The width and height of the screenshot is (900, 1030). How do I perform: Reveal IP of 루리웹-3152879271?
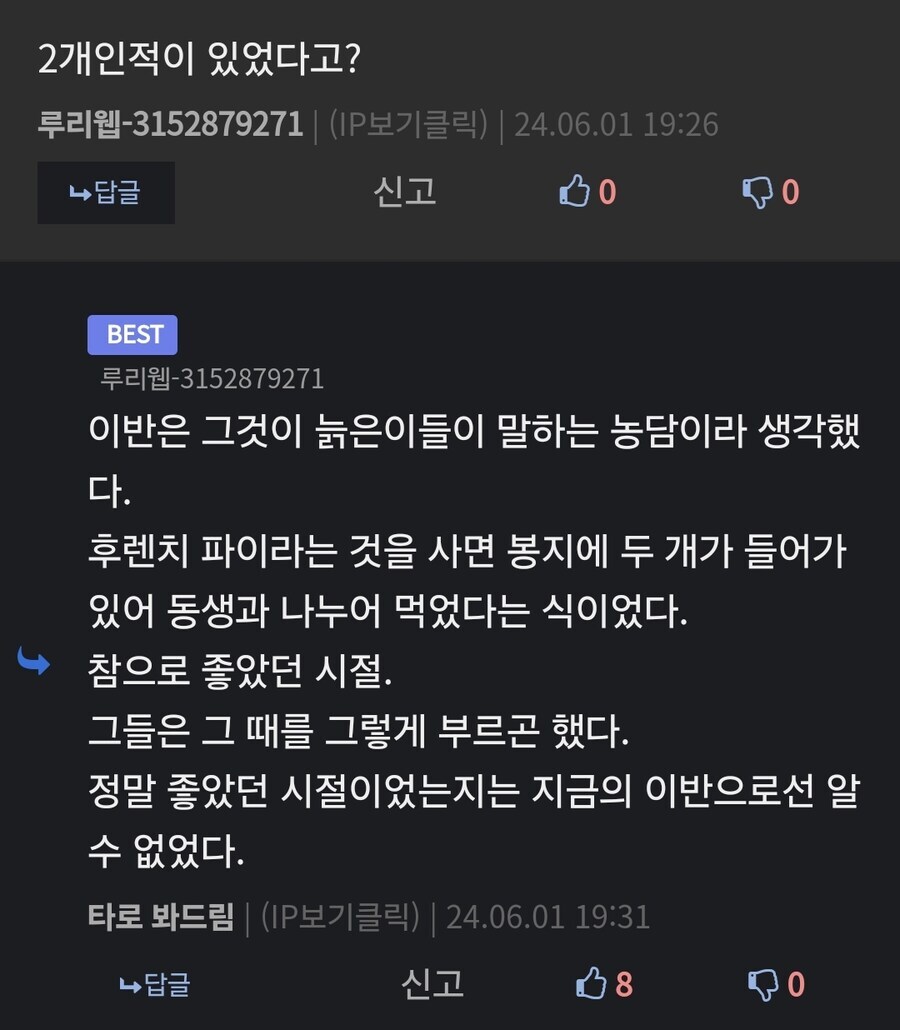(x=407, y=124)
